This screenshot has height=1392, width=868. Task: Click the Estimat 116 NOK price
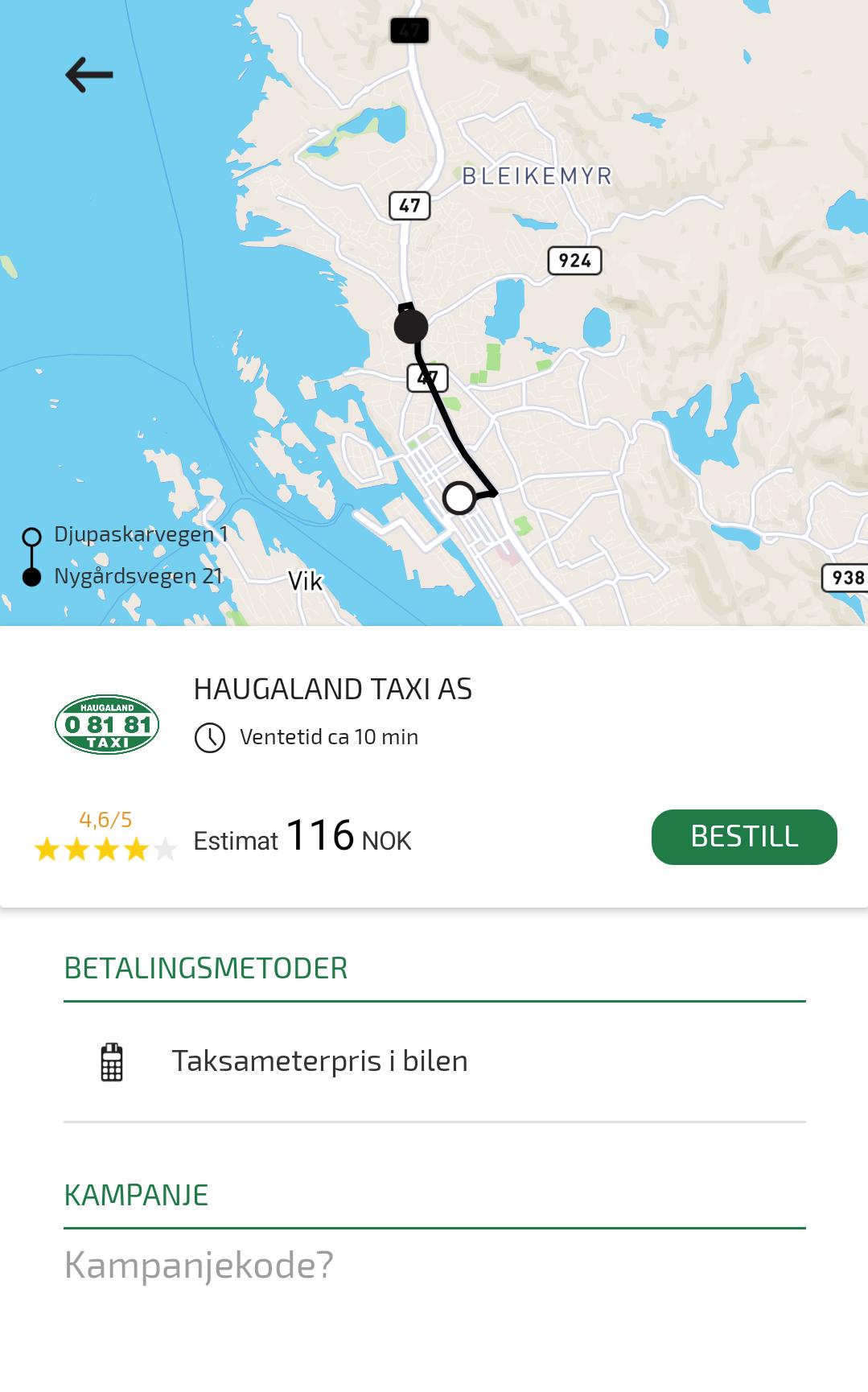pyautogui.click(x=302, y=839)
